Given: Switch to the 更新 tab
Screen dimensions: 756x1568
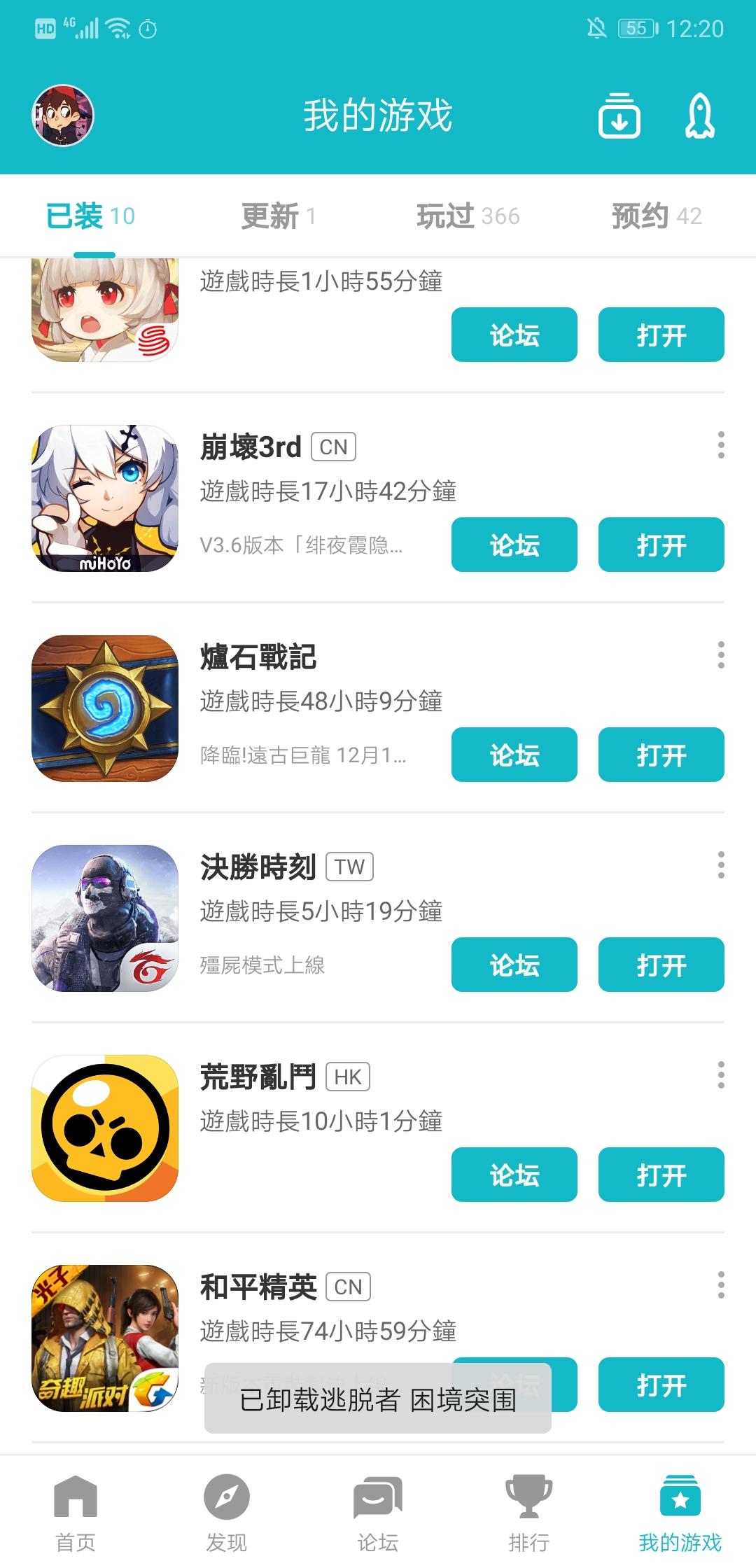Looking at the screenshot, I should (278, 216).
